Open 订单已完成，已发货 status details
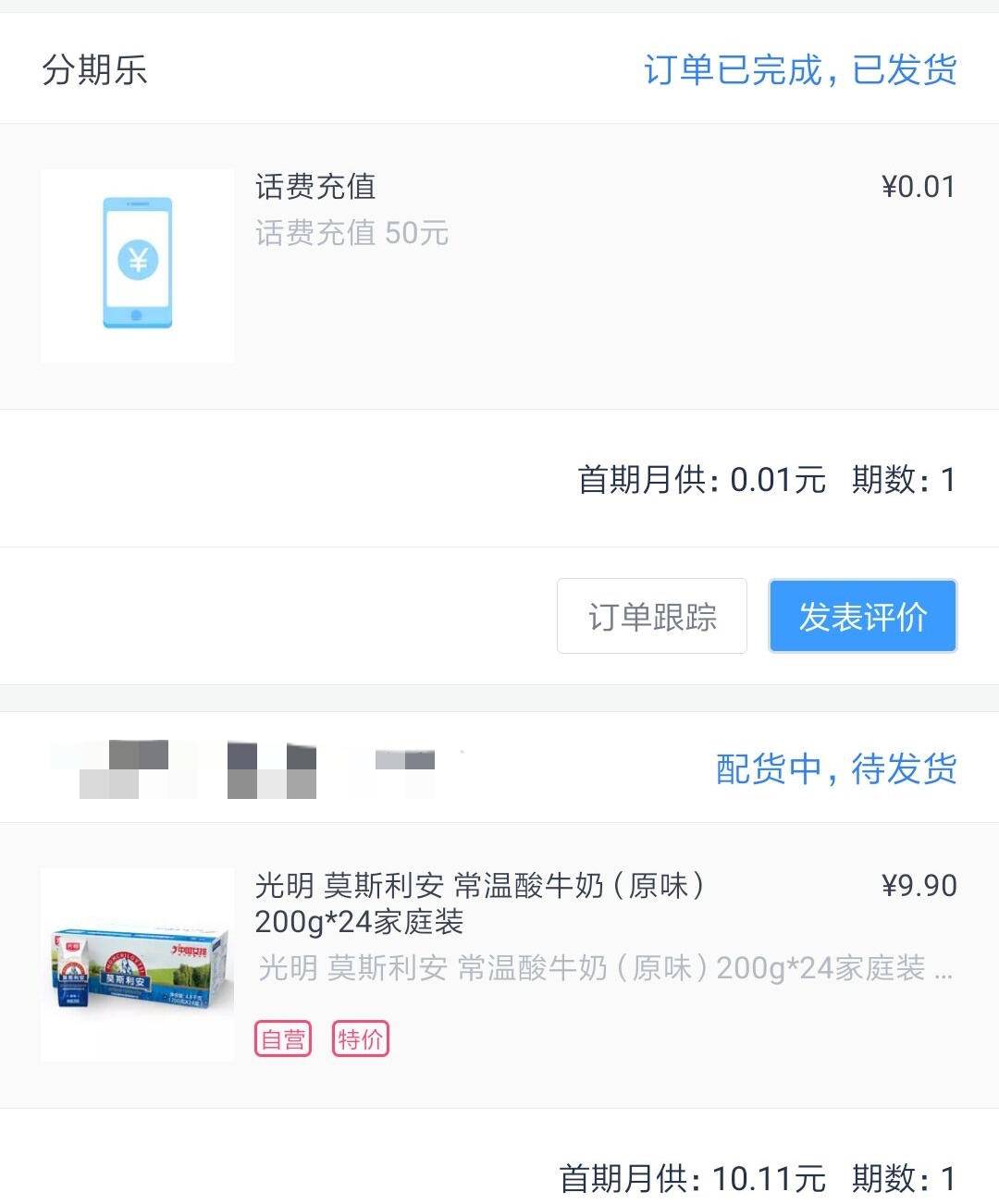Image resolution: width=999 pixels, height=1204 pixels. [801, 69]
